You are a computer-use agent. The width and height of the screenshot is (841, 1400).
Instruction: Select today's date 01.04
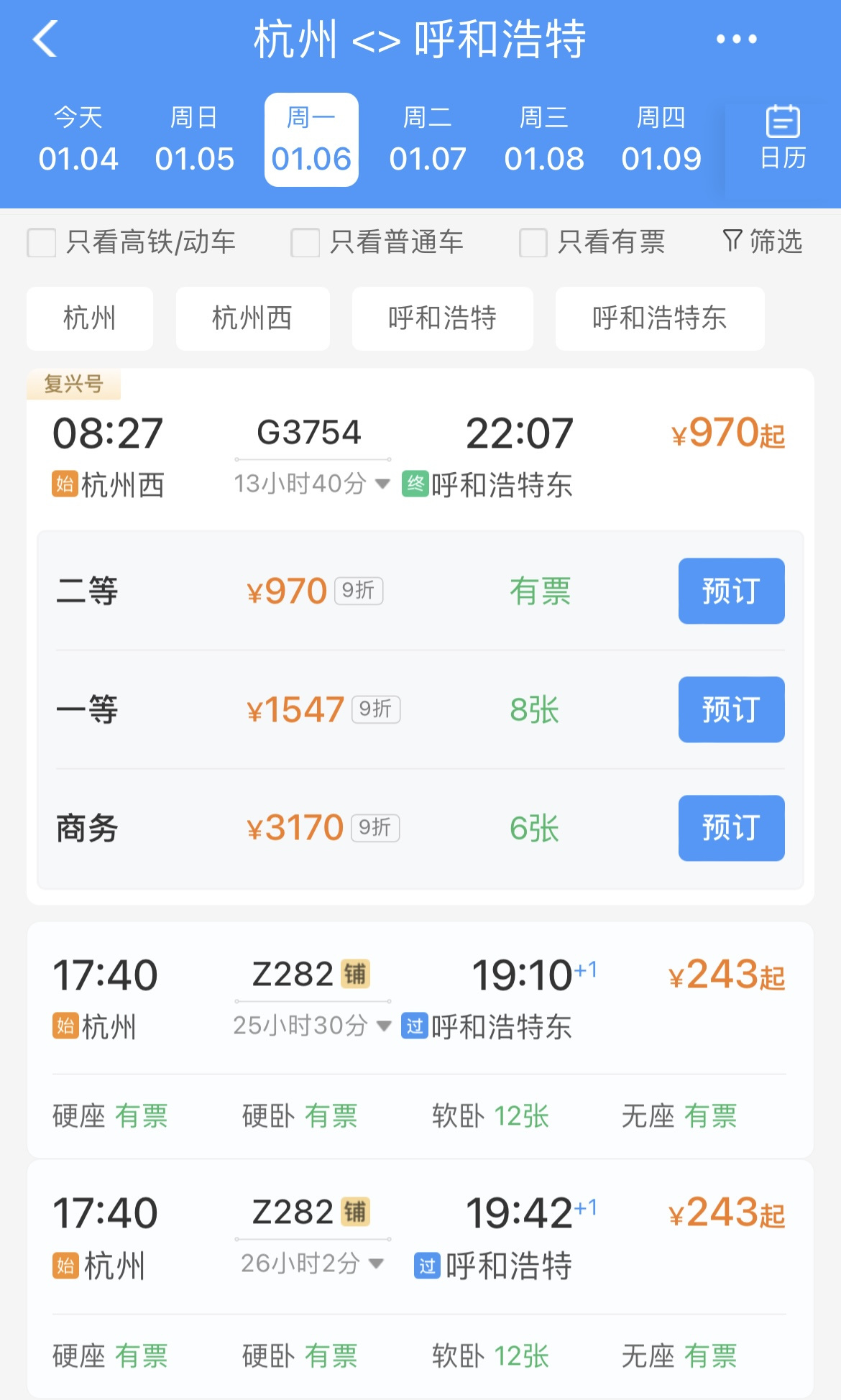[78, 139]
